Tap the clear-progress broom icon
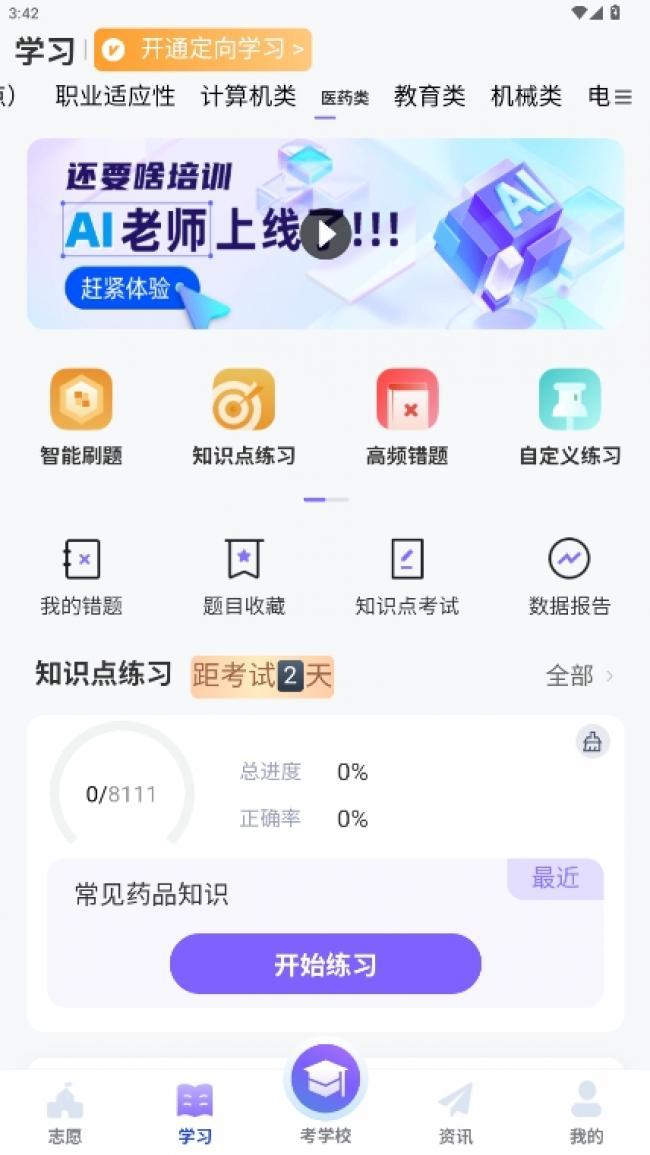This screenshot has width=650, height=1155. [x=592, y=742]
